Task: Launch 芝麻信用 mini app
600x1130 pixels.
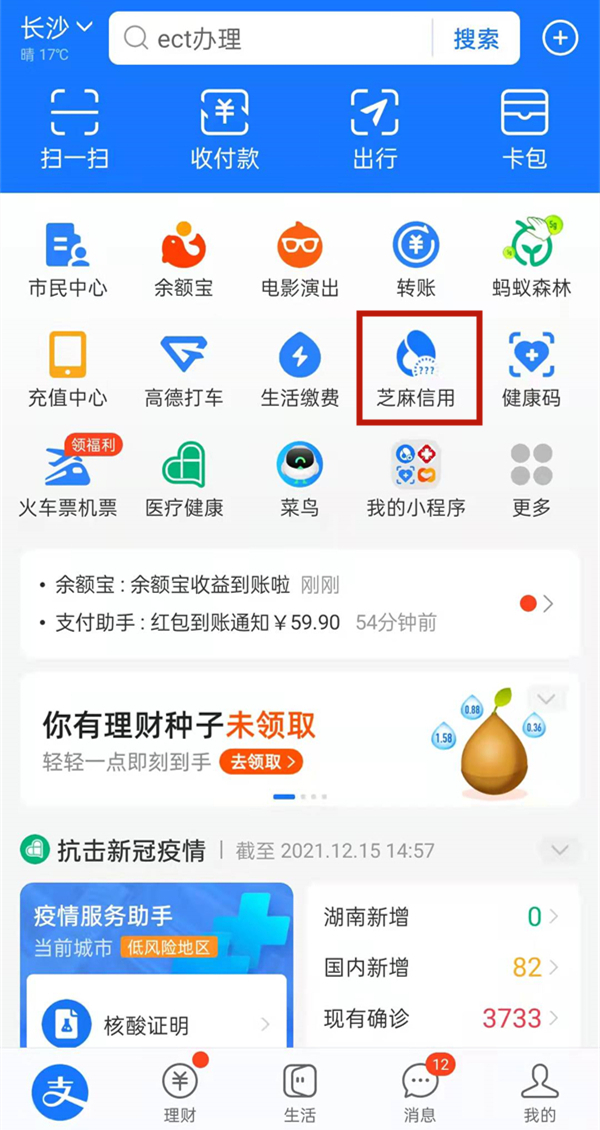Action: coord(416,368)
